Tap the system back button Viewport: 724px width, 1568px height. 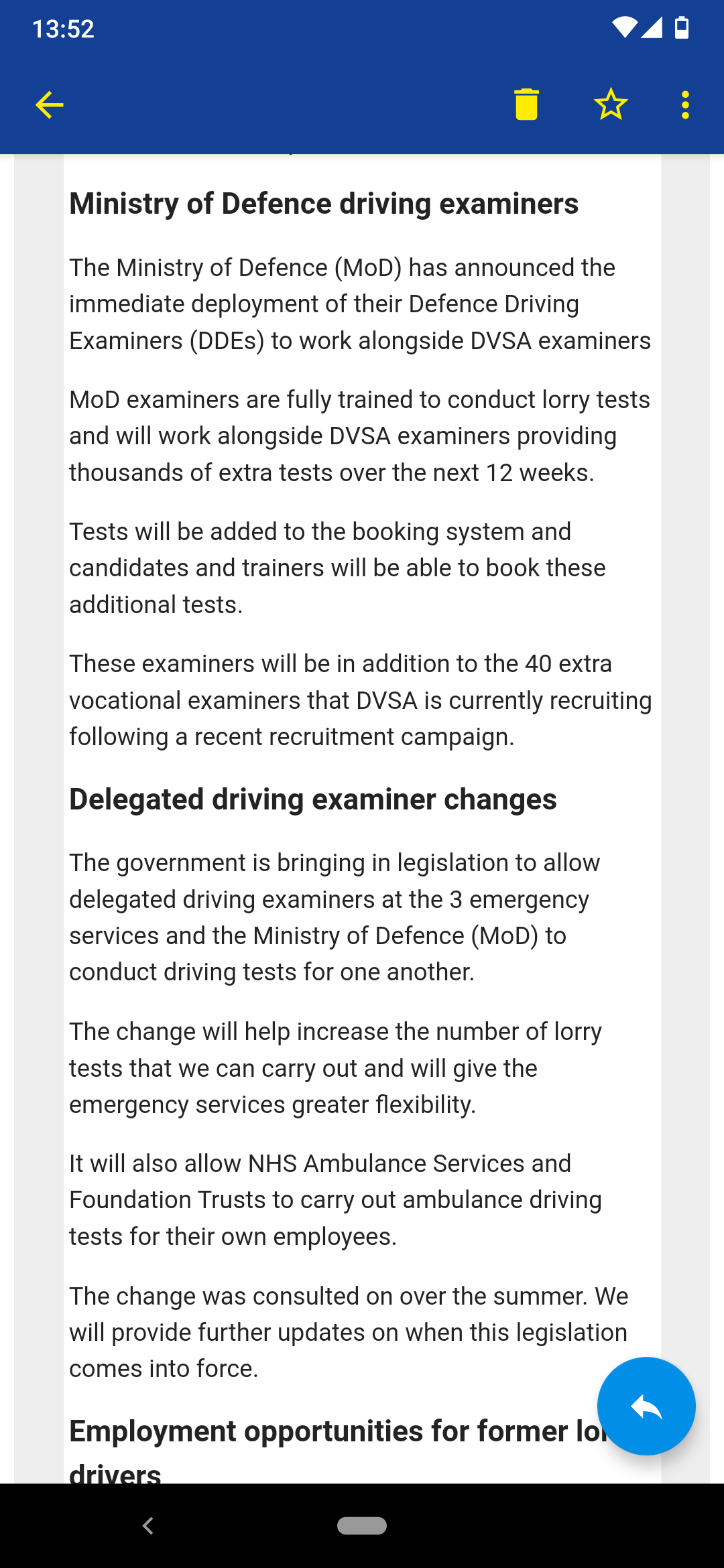pyautogui.click(x=148, y=1526)
